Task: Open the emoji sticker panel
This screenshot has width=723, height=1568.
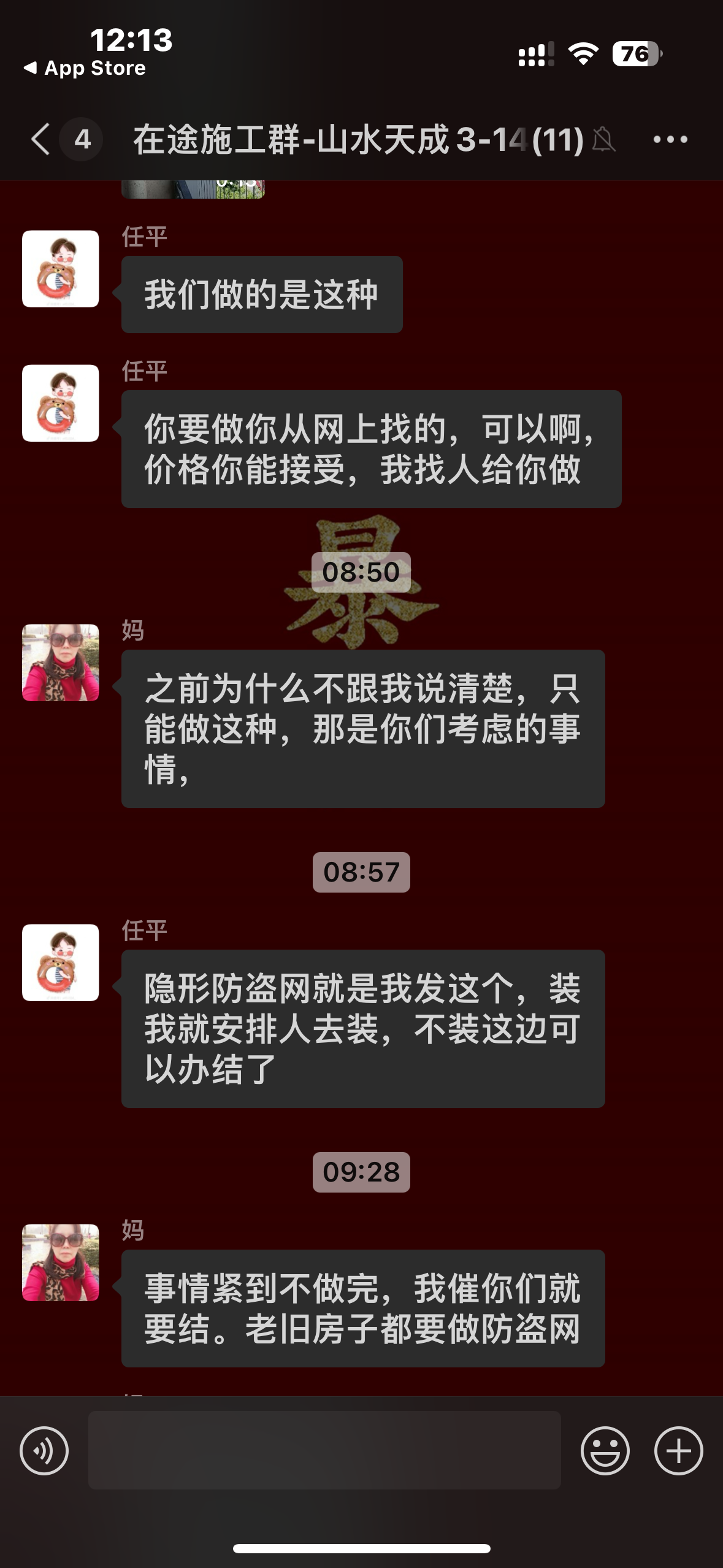Action: (605, 1451)
